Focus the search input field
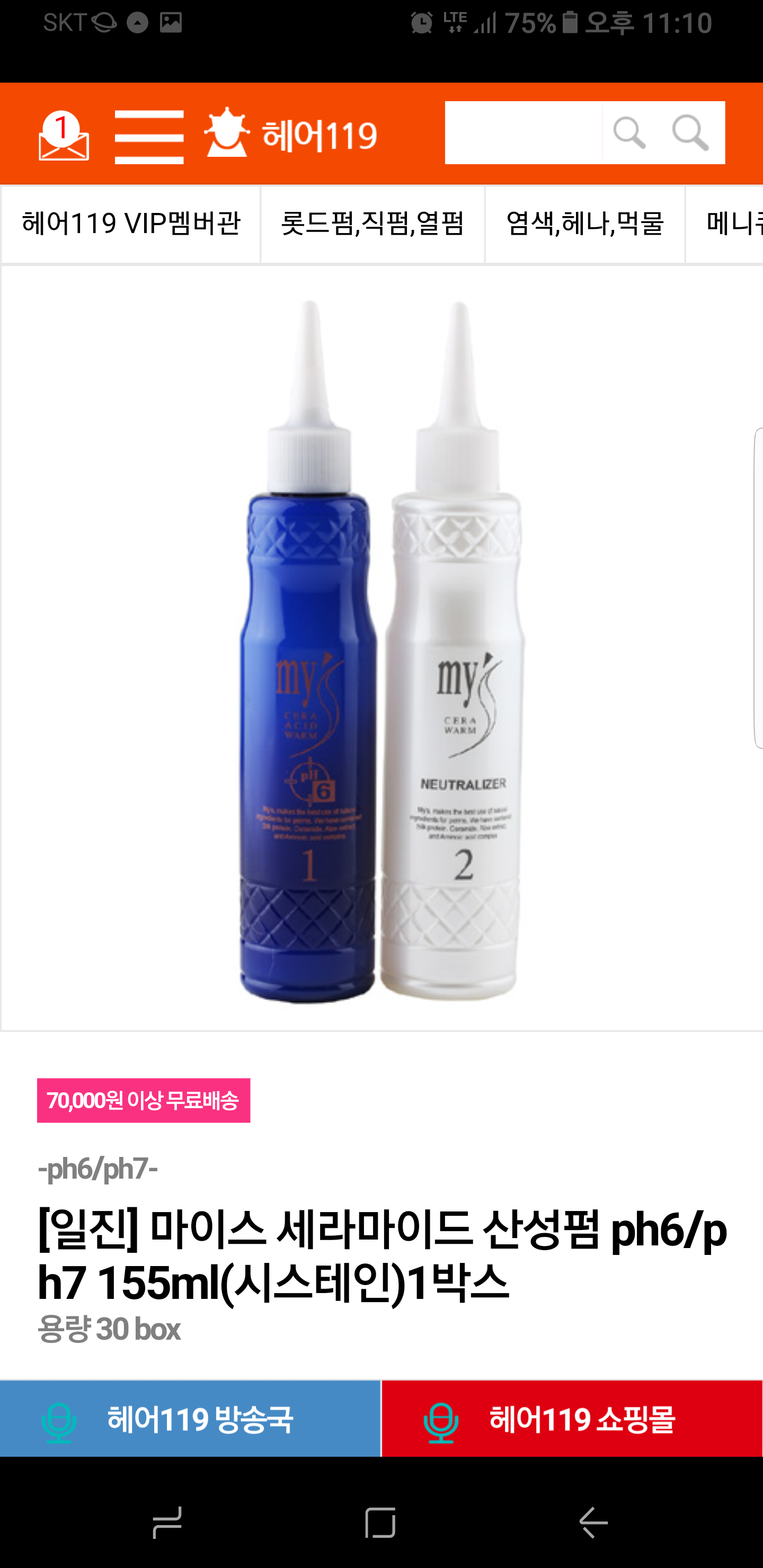This screenshot has width=763, height=1568. coord(523,132)
